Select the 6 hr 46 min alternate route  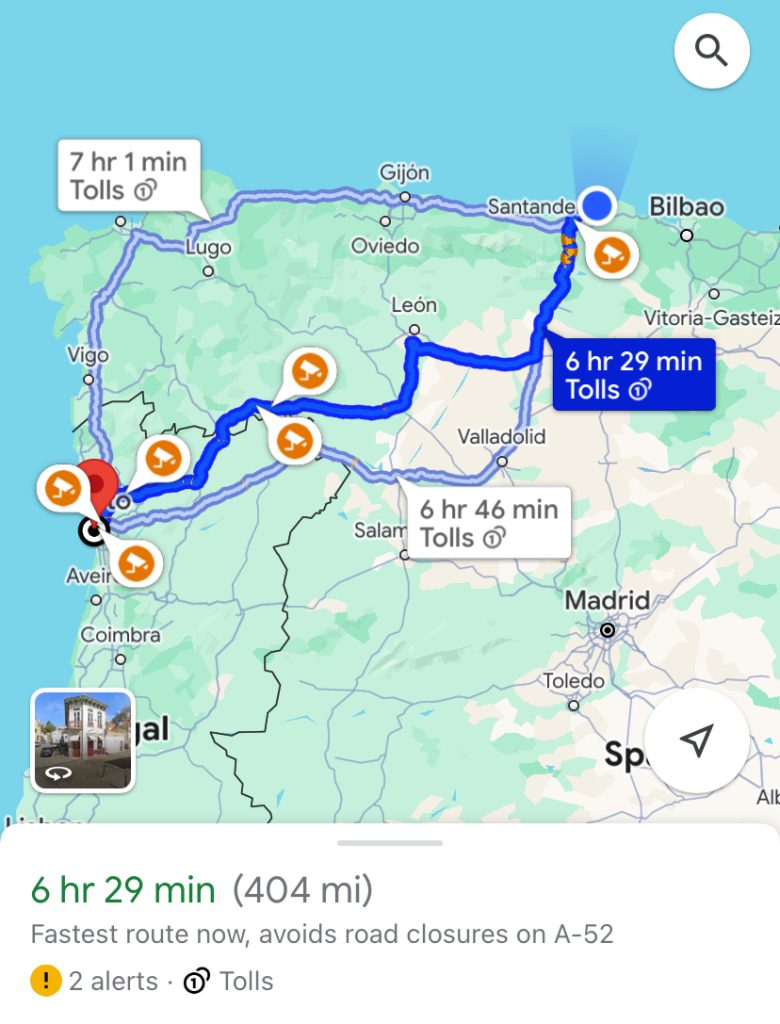(488, 523)
